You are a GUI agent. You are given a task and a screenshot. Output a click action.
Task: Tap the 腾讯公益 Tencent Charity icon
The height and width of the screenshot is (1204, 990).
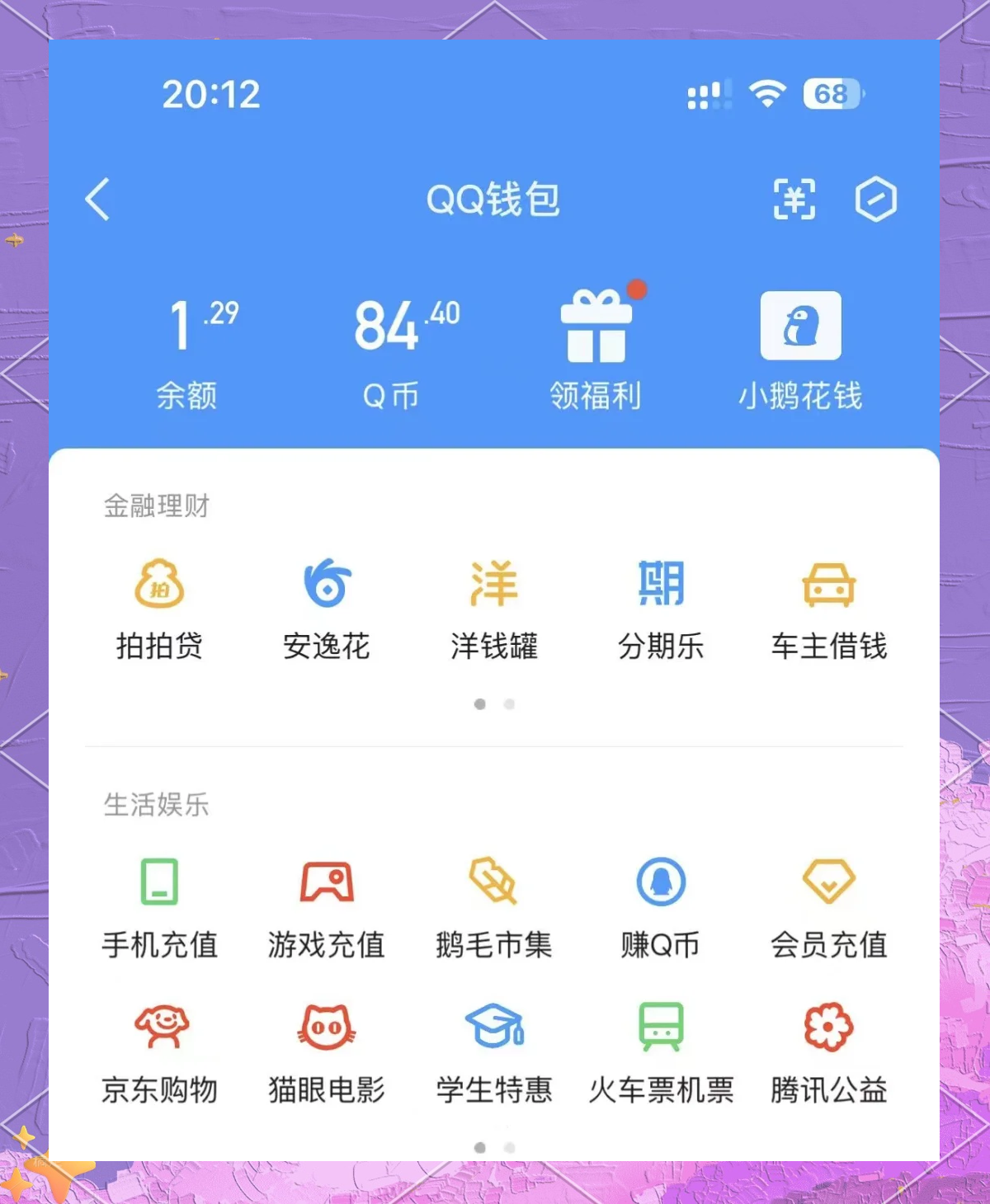pos(829,1051)
